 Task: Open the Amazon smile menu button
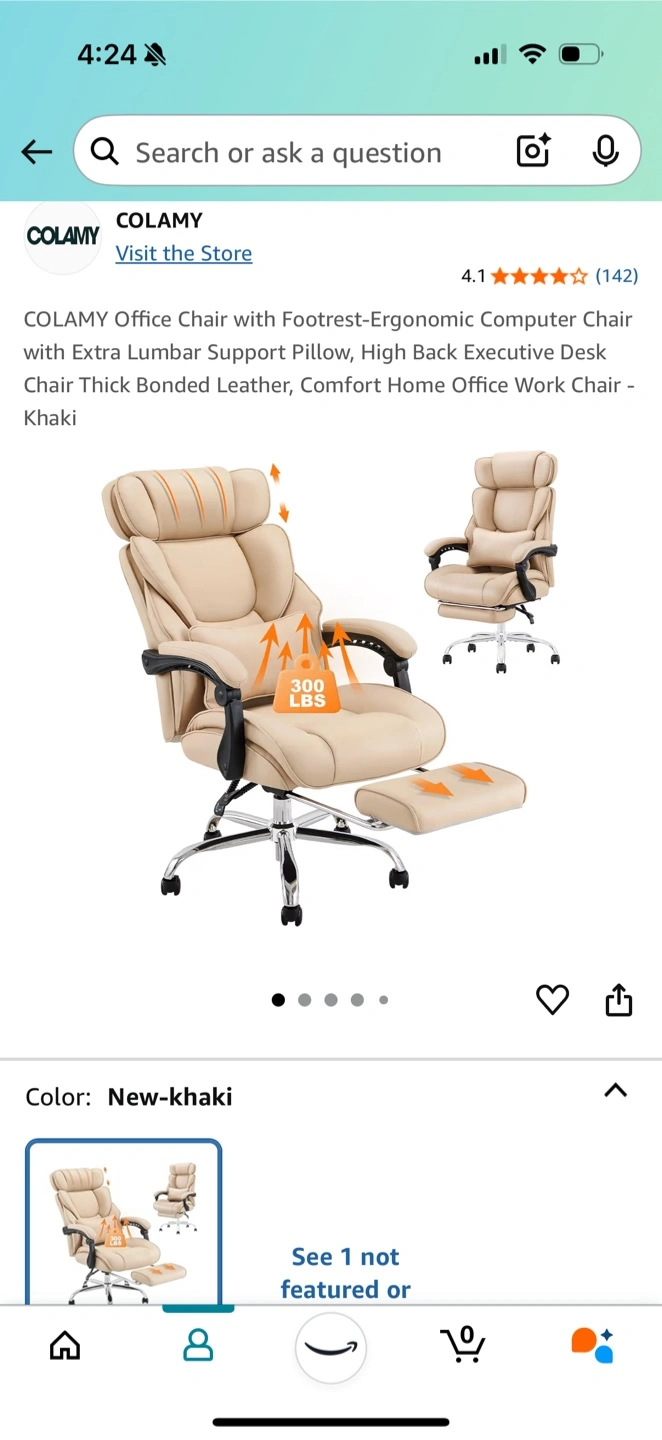pyautogui.click(x=331, y=1347)
